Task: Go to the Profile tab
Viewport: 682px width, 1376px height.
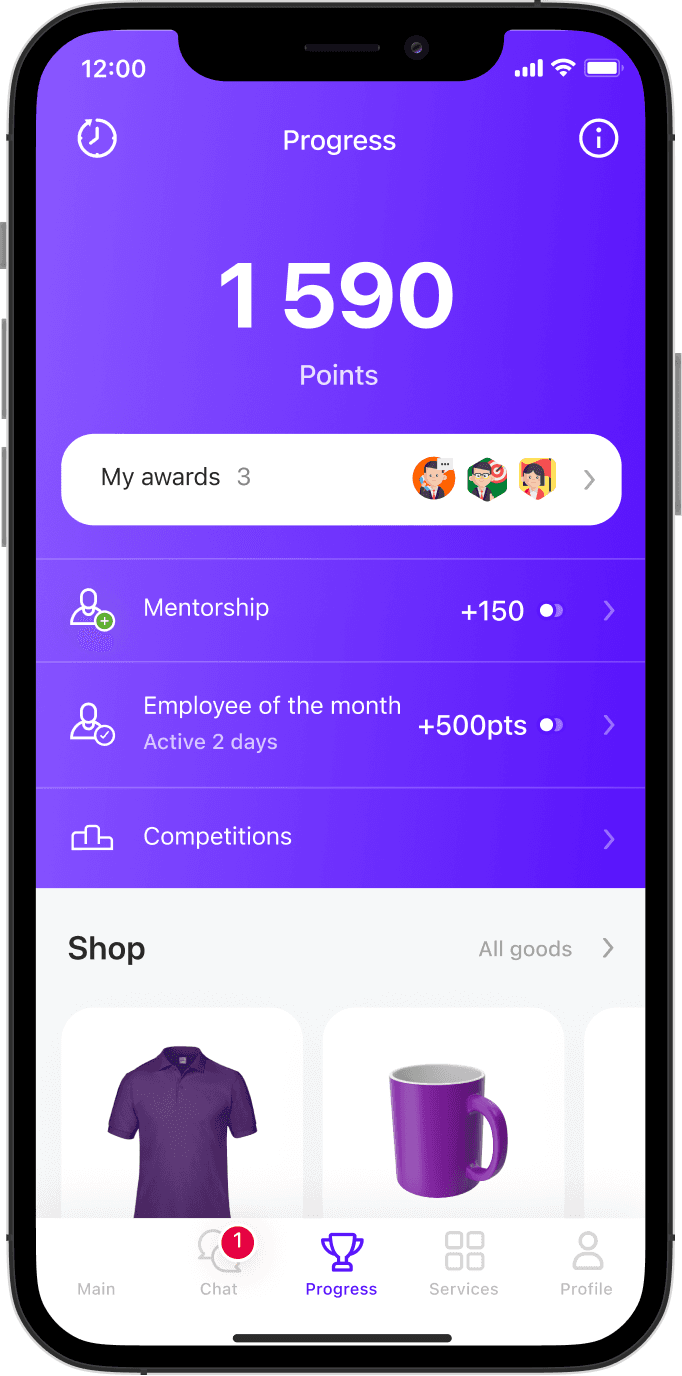Action: (586, 1265)
